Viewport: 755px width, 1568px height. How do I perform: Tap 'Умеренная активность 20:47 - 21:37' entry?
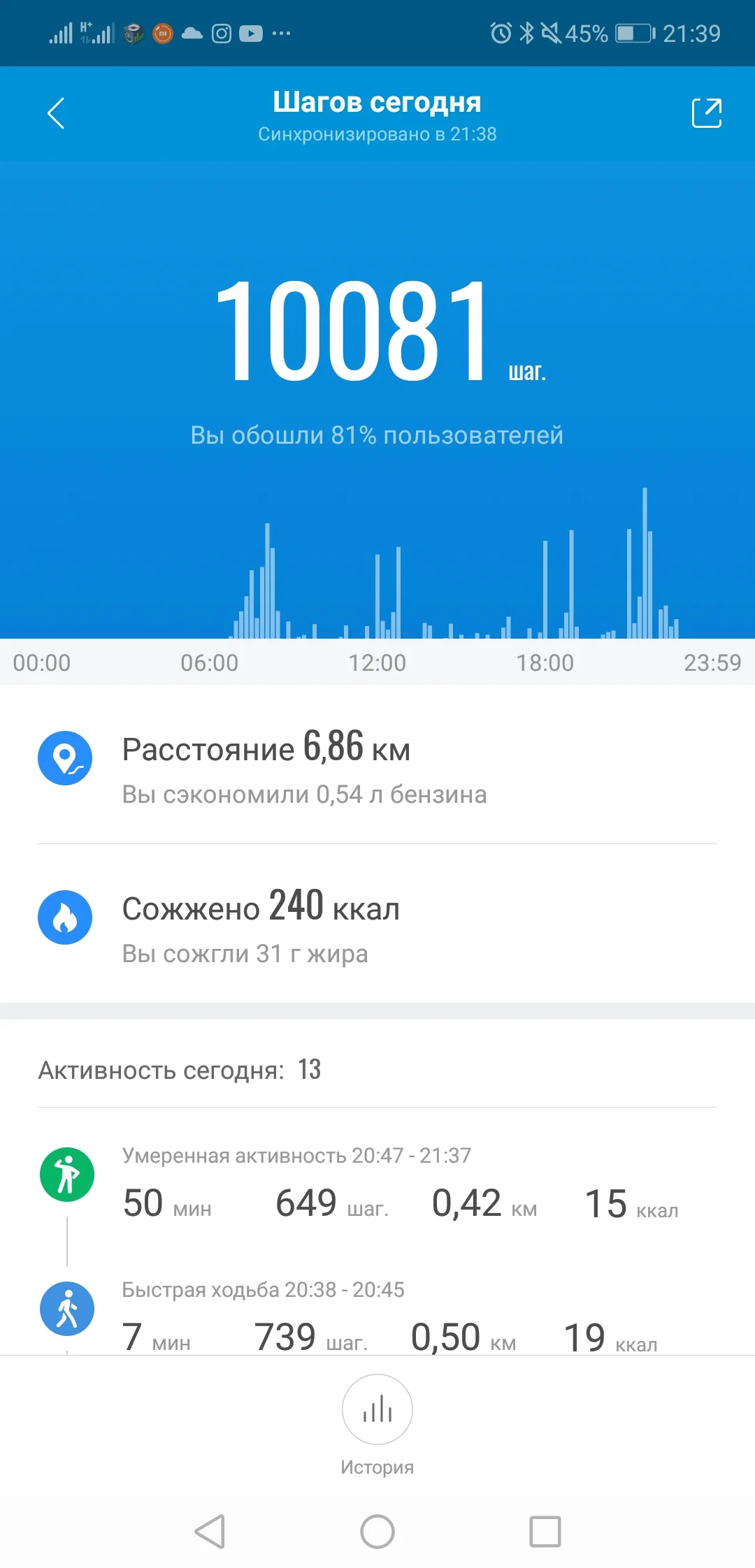297,1156
